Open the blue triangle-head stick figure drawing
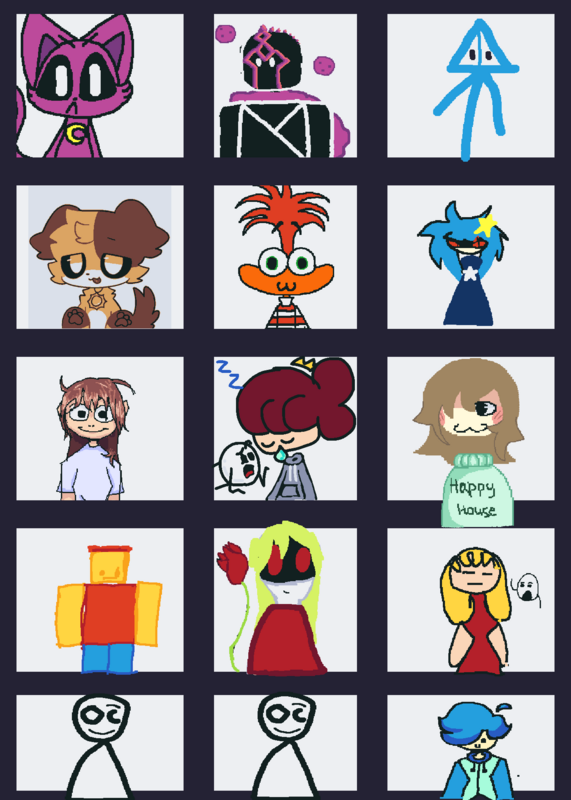 (470, 86)
